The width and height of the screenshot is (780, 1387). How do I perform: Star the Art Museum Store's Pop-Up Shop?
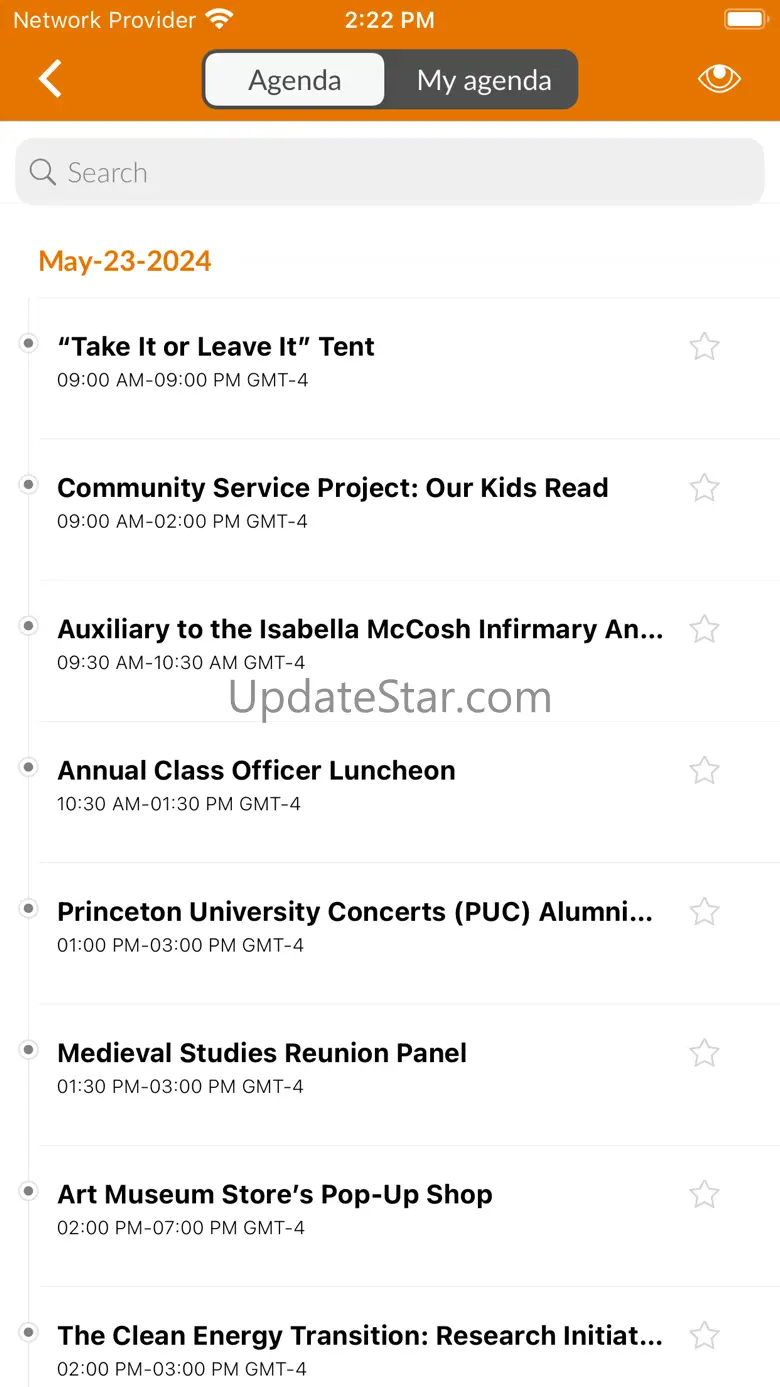(705, 1194)
